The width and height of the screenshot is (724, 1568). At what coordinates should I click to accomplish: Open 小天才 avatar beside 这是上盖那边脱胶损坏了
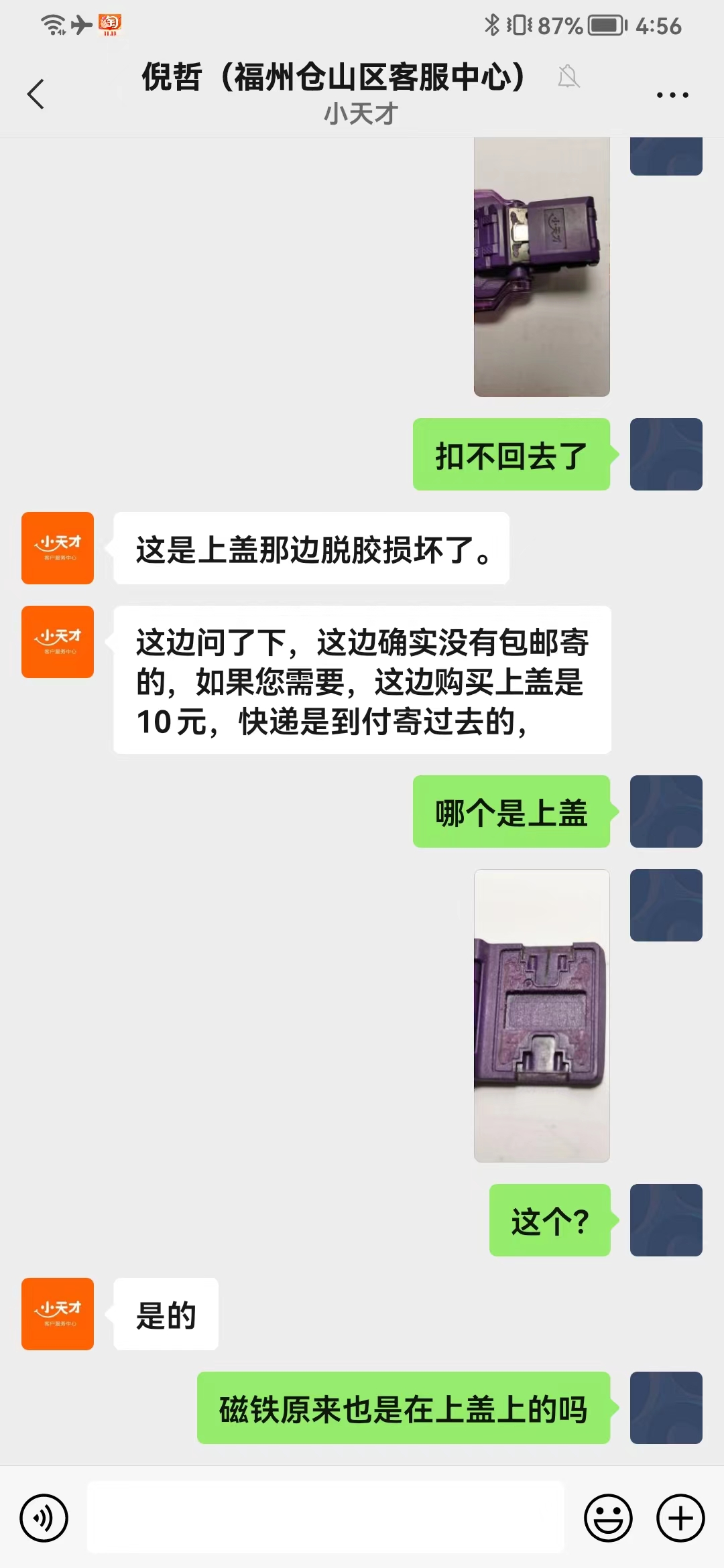pos(58,548)
